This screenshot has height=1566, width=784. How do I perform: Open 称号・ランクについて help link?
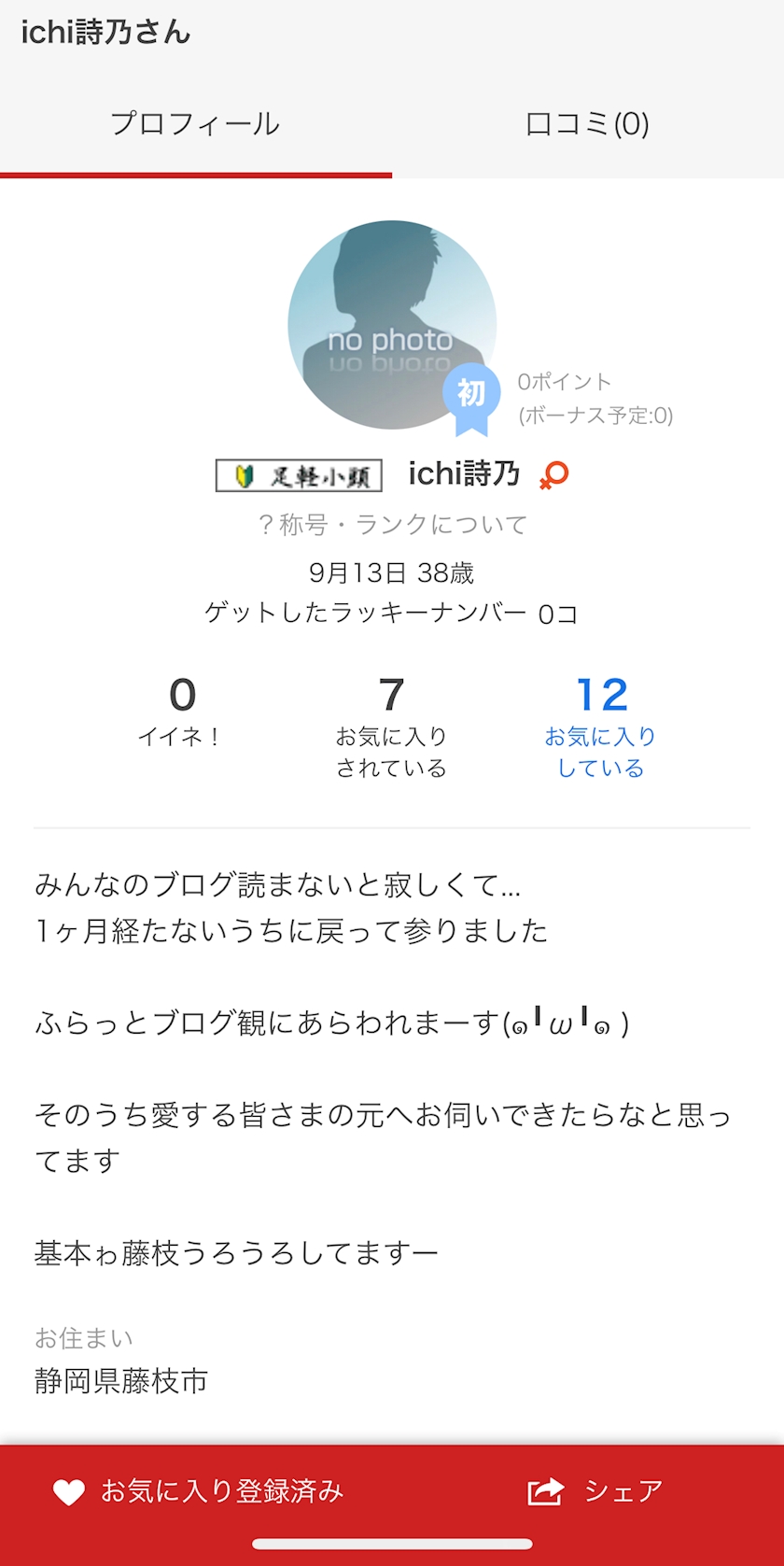coord(392,525)
